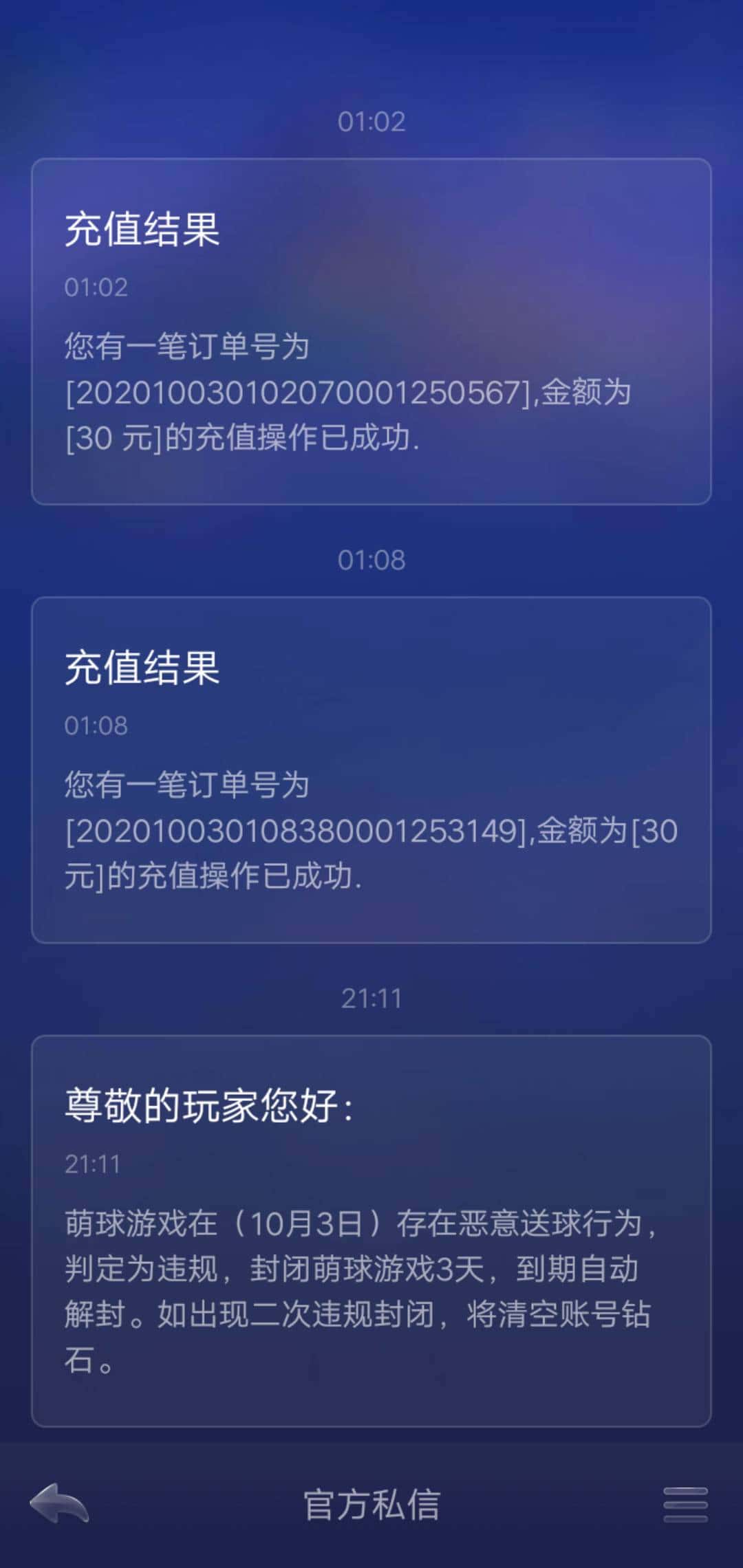Select the first 充值结果 message card
The image size is (743, 1568).
click(x=371, y=330)
